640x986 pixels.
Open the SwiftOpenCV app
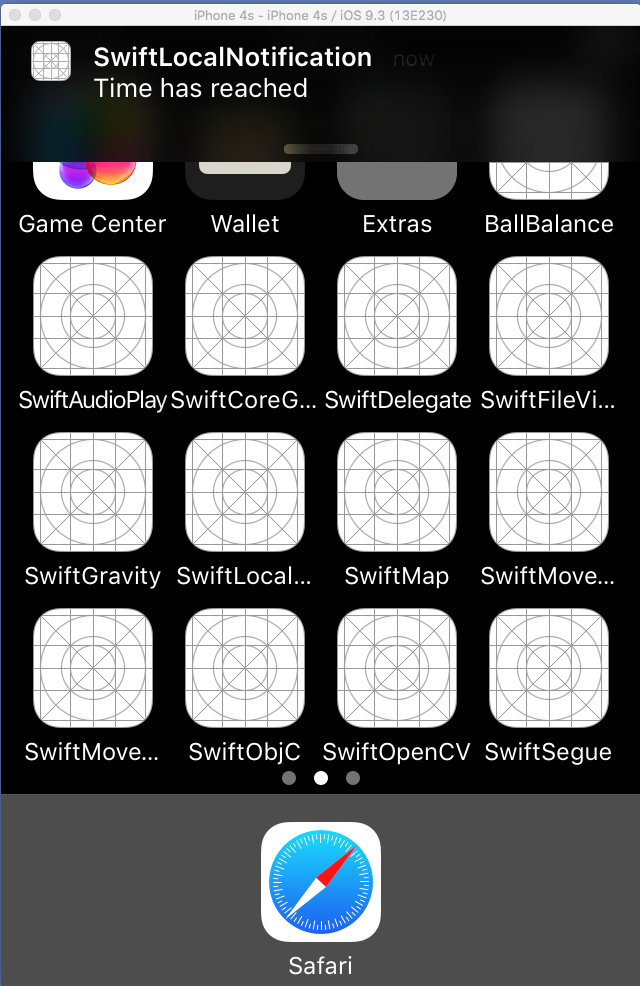[x=397, y=669]
